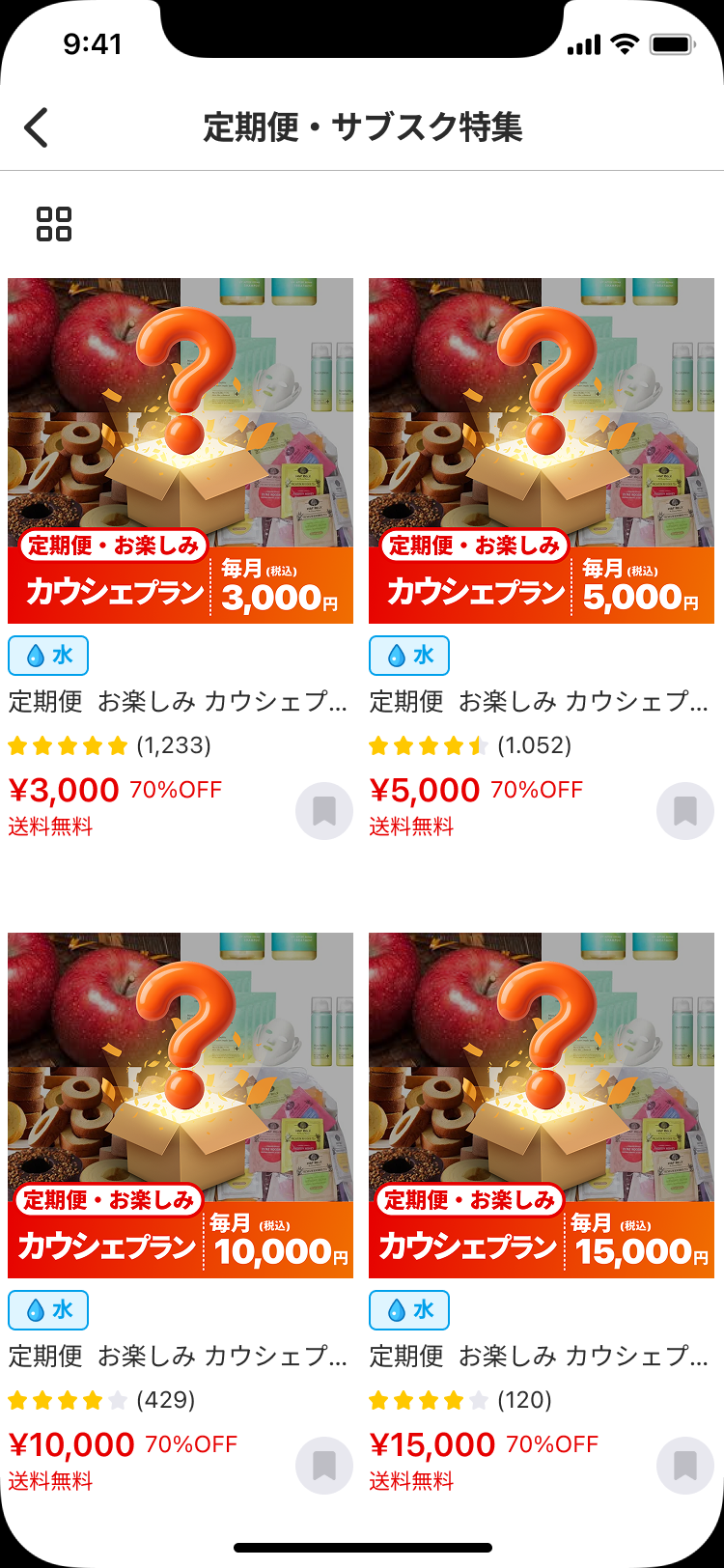
Task: Go back from 定期便・サブスク特集
Action: 37,127
